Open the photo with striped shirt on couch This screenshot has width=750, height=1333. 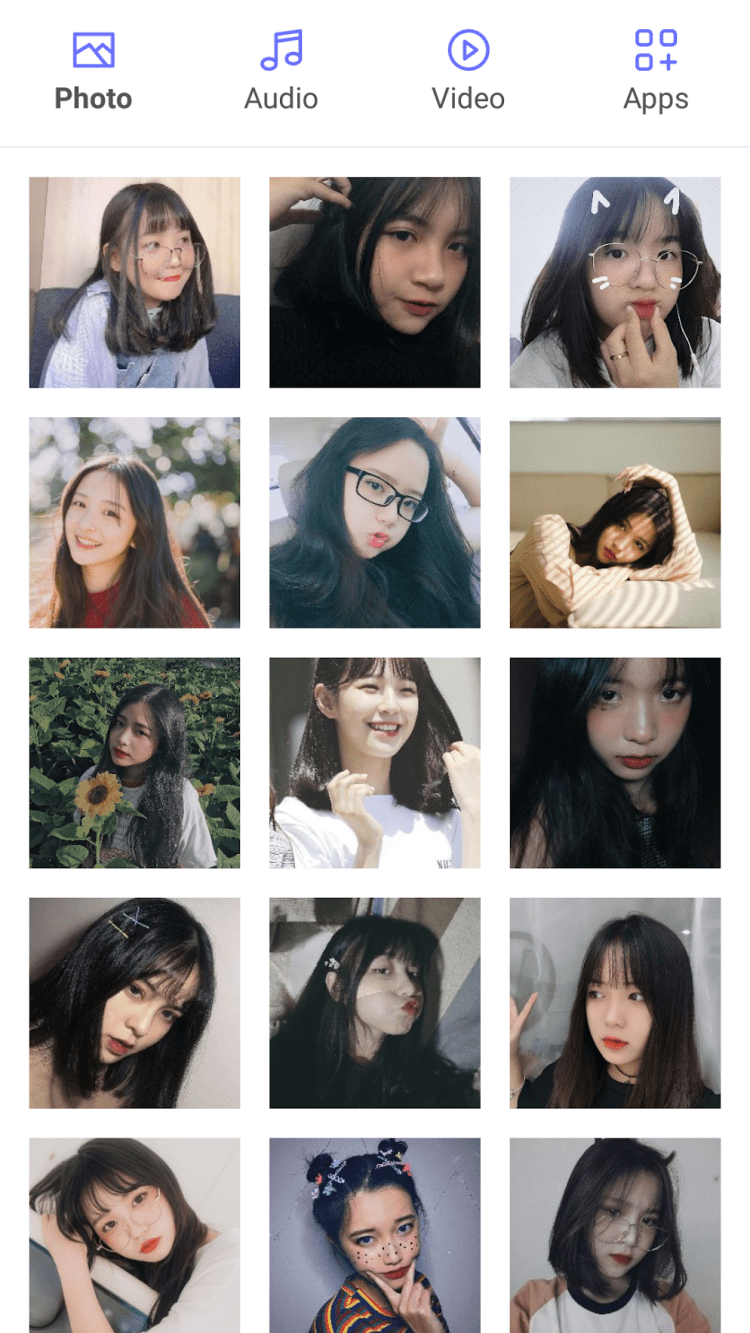614,522
